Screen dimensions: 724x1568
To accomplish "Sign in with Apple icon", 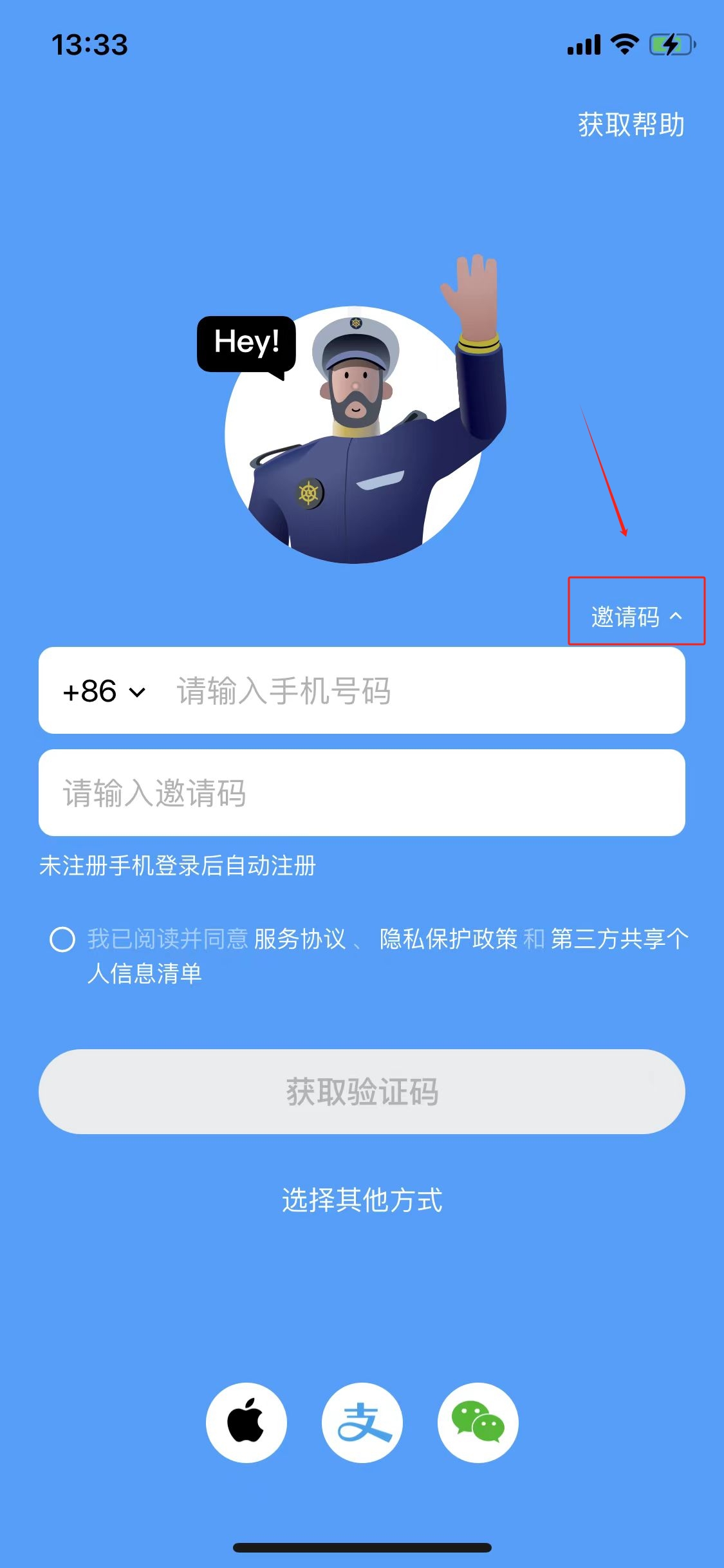I will (246, 1423).
